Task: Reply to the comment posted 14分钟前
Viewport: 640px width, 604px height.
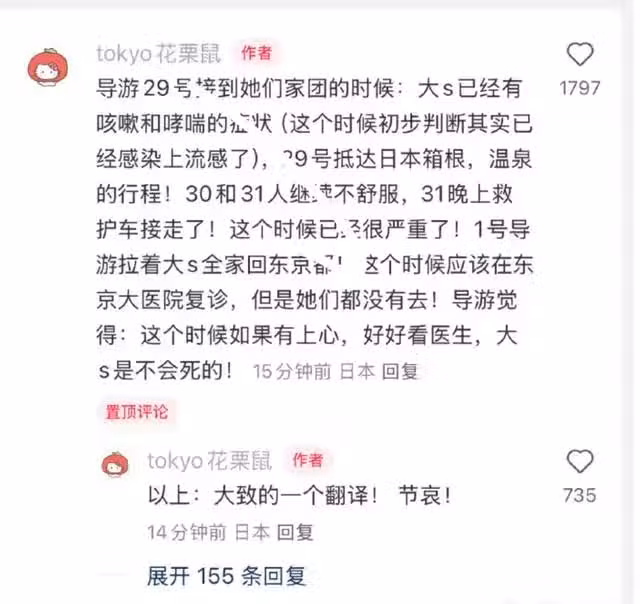Action: (x=295, y=532)
